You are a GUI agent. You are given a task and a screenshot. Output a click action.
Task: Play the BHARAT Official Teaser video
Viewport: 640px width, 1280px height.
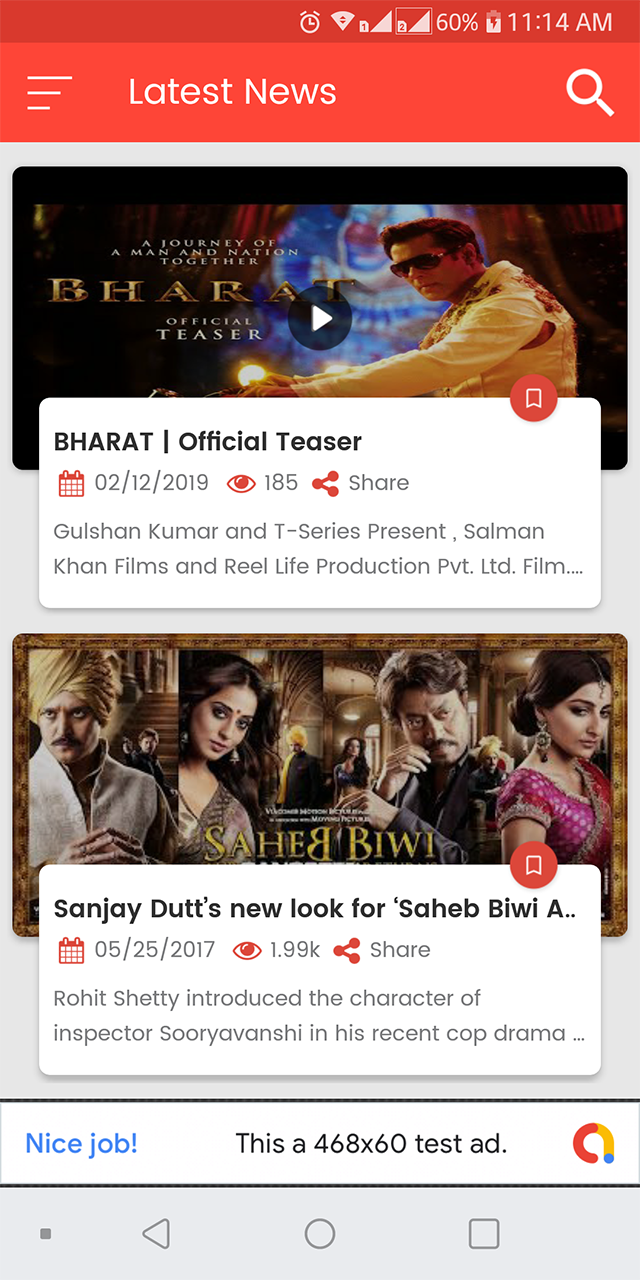click(320, 318)
